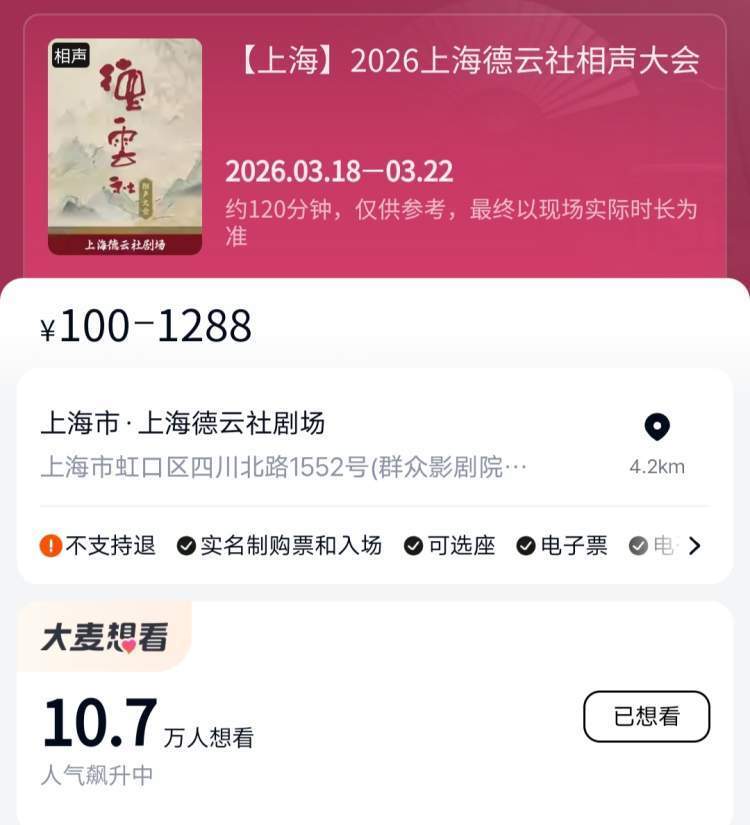Tap the 电子票 check icon

click(528, 546)
